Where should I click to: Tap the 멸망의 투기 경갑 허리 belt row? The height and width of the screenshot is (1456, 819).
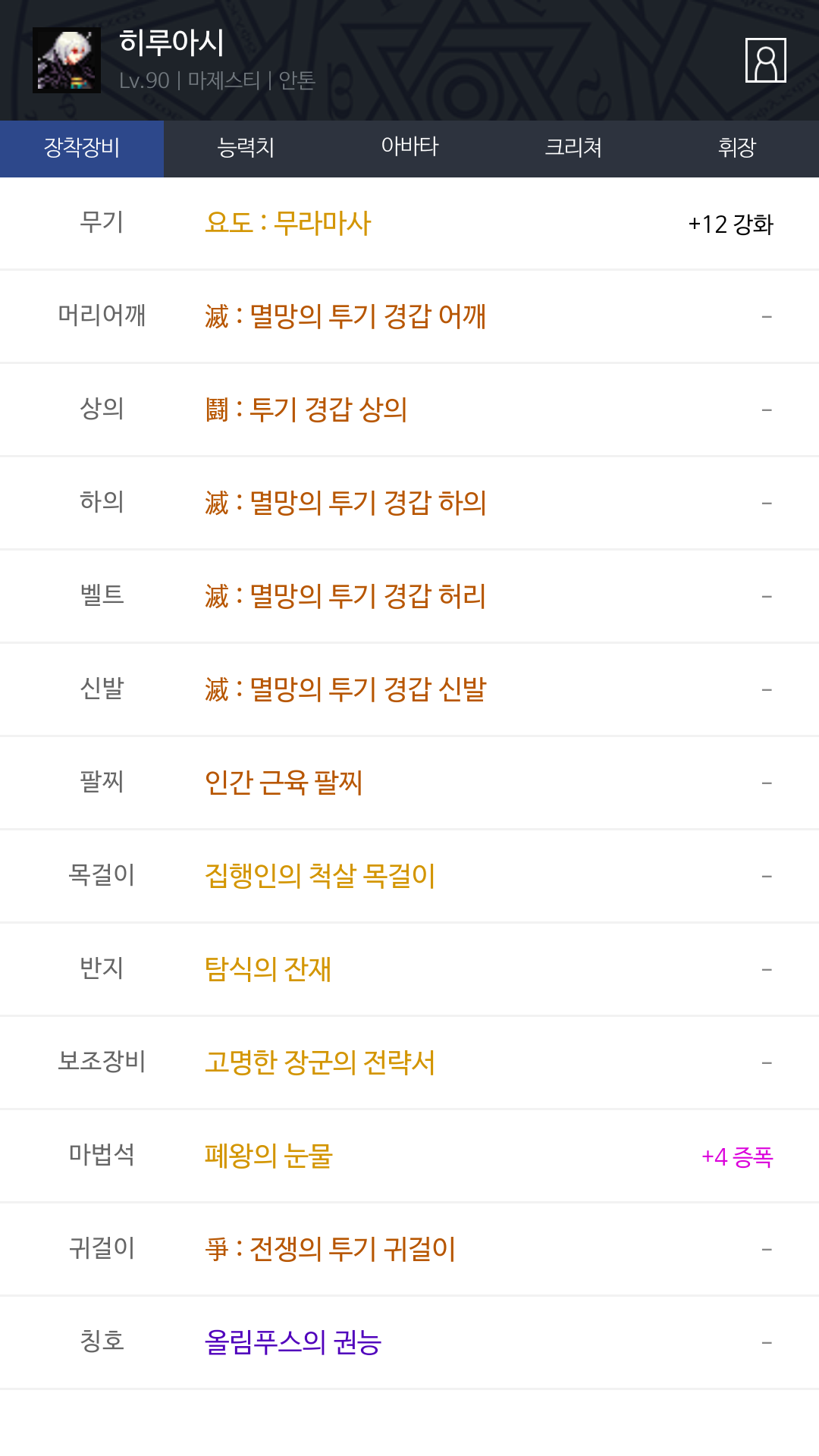(x=409, y=596)
